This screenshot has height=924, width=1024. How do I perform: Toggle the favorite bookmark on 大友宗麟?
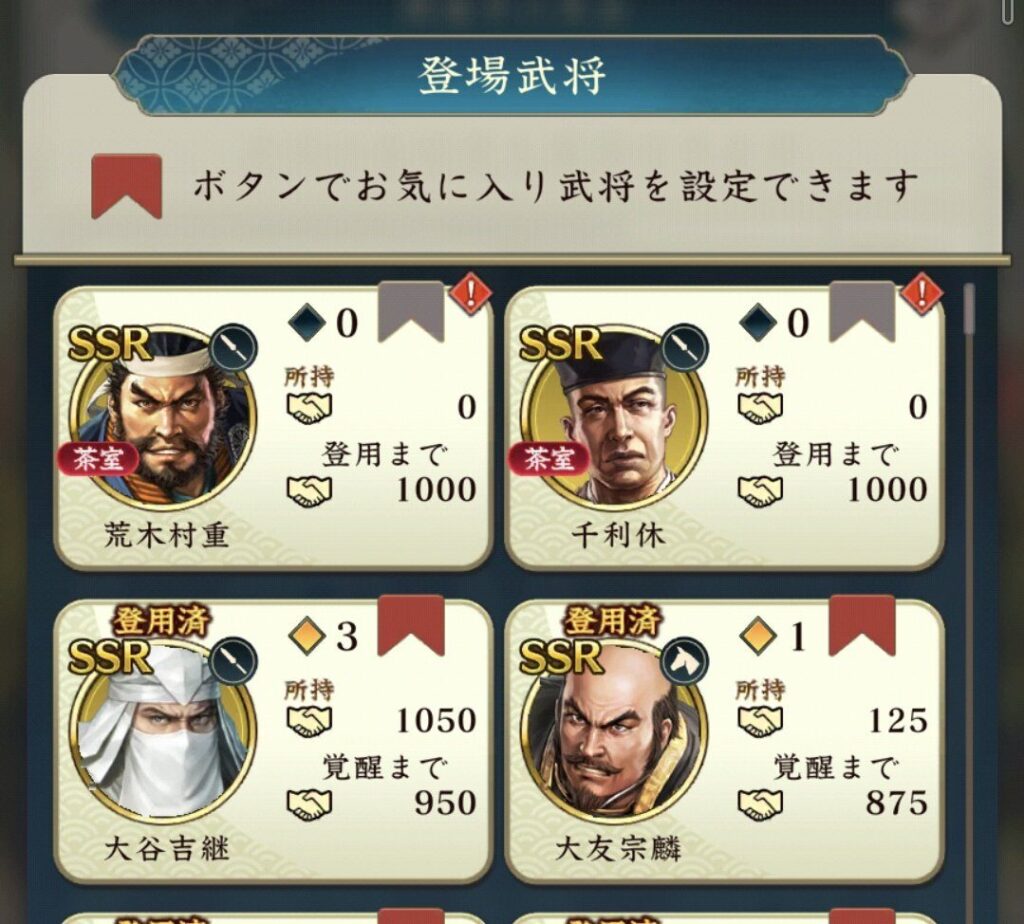862,622
